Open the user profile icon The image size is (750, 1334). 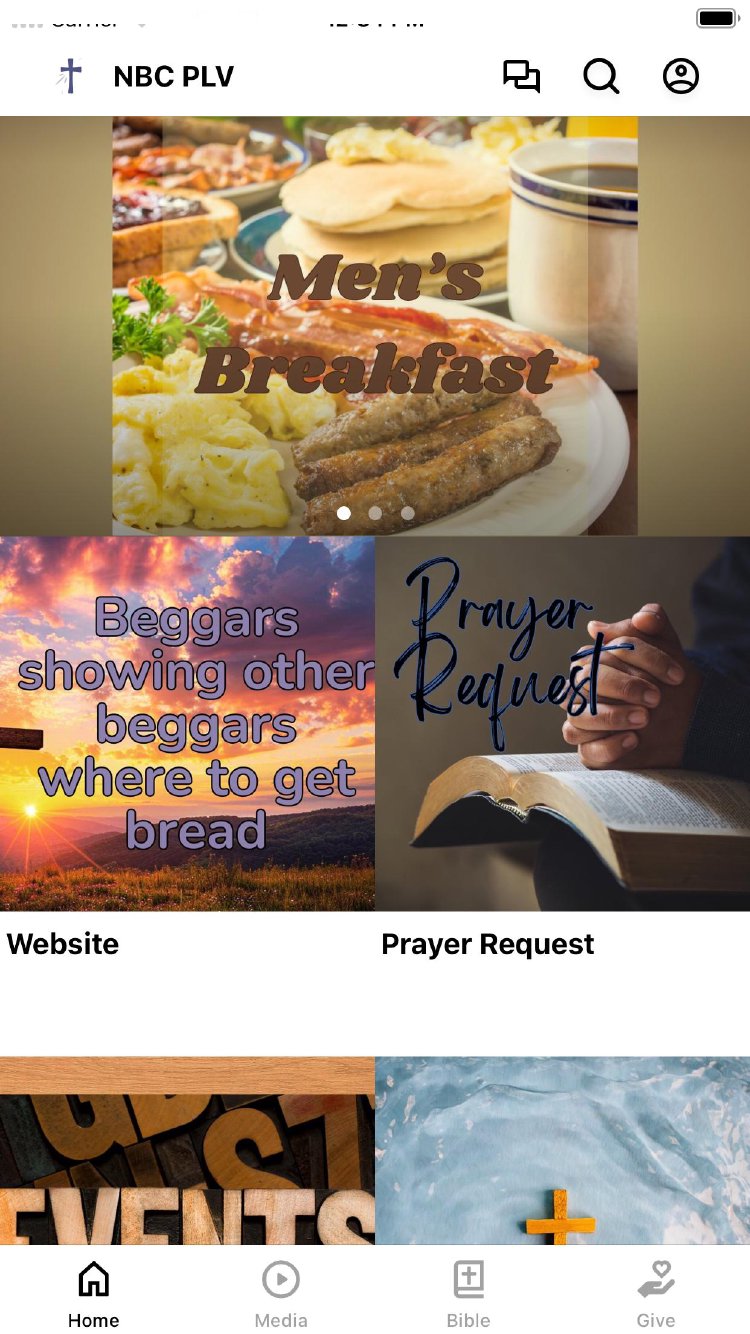[x=681, y=77]
